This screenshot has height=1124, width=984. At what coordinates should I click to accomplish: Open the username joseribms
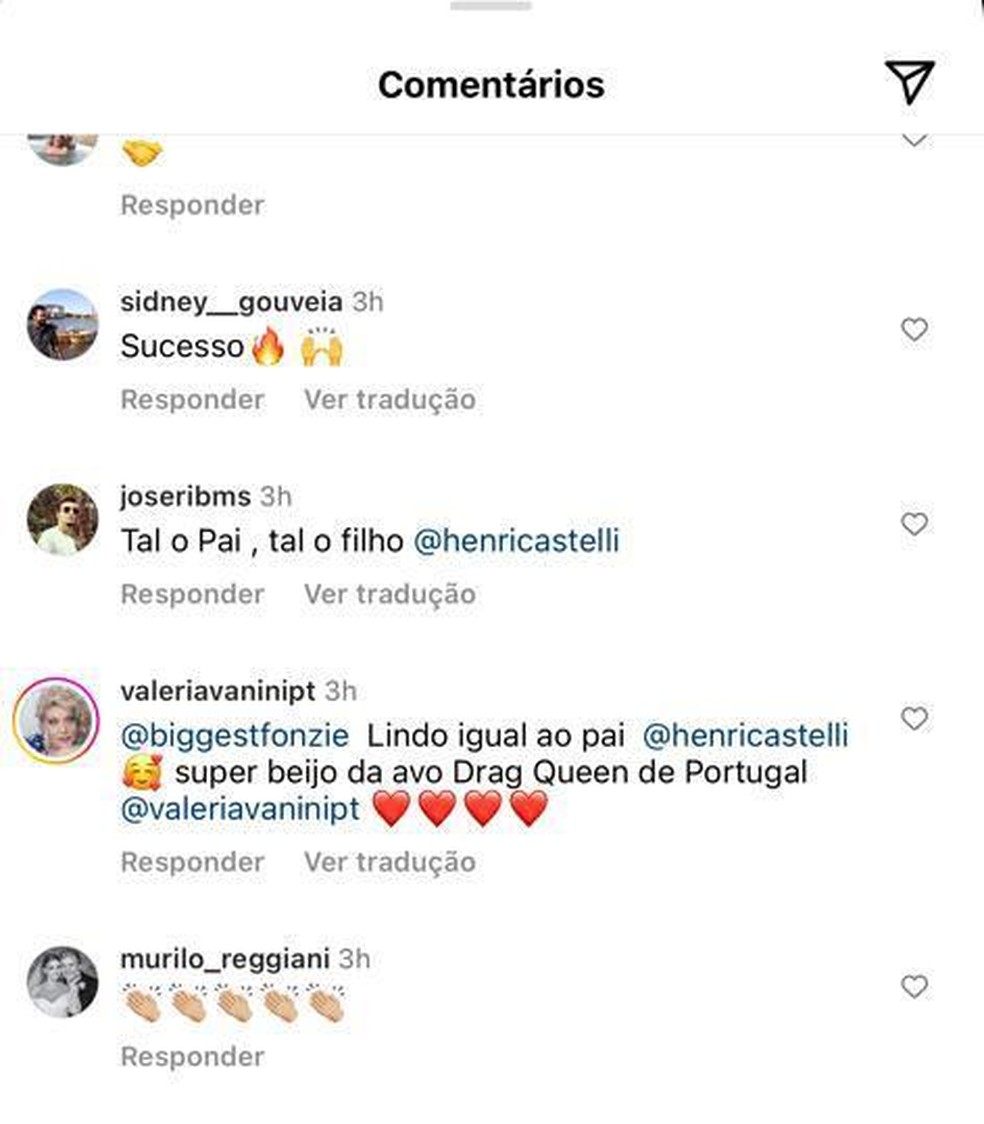(x=183, y=495)
